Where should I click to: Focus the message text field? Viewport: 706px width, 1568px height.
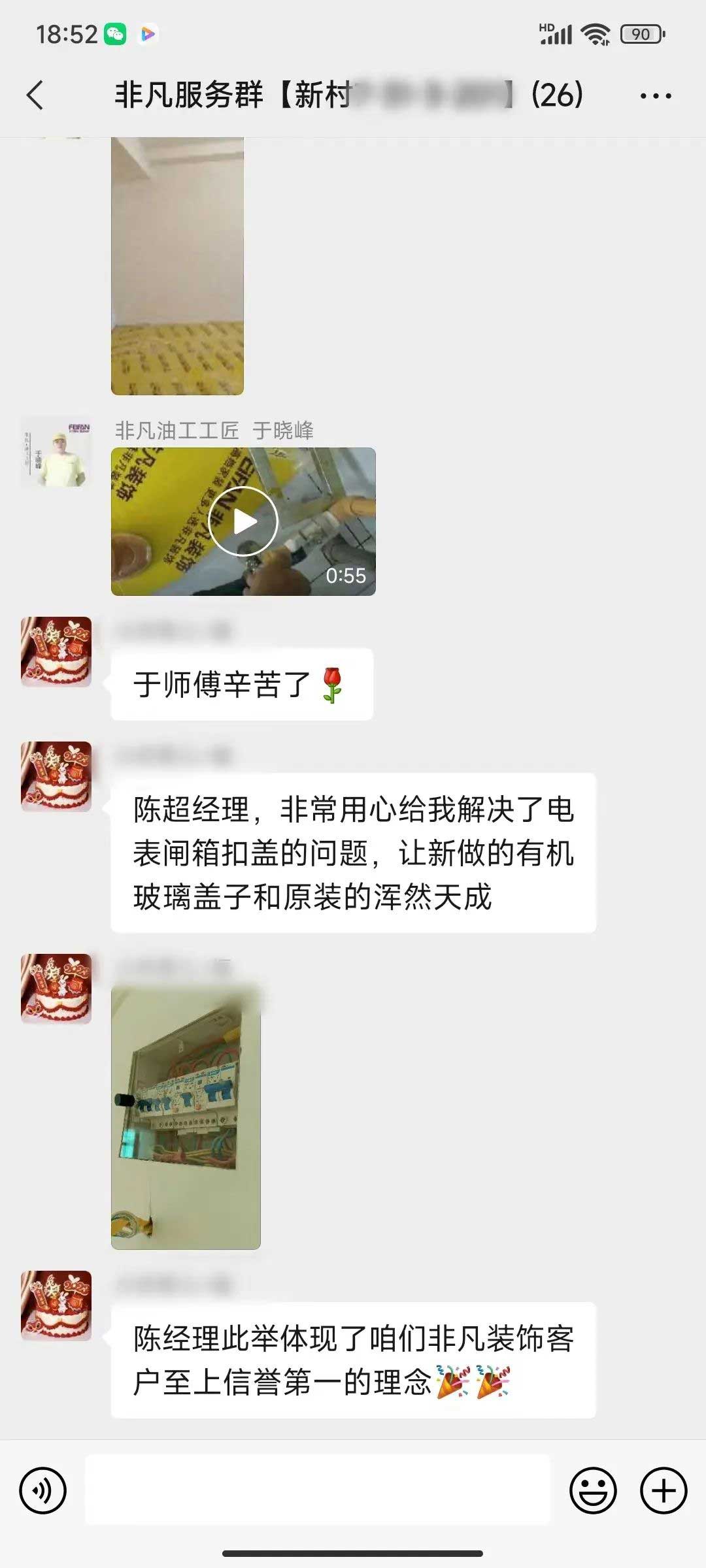(x=318, y=1491)
